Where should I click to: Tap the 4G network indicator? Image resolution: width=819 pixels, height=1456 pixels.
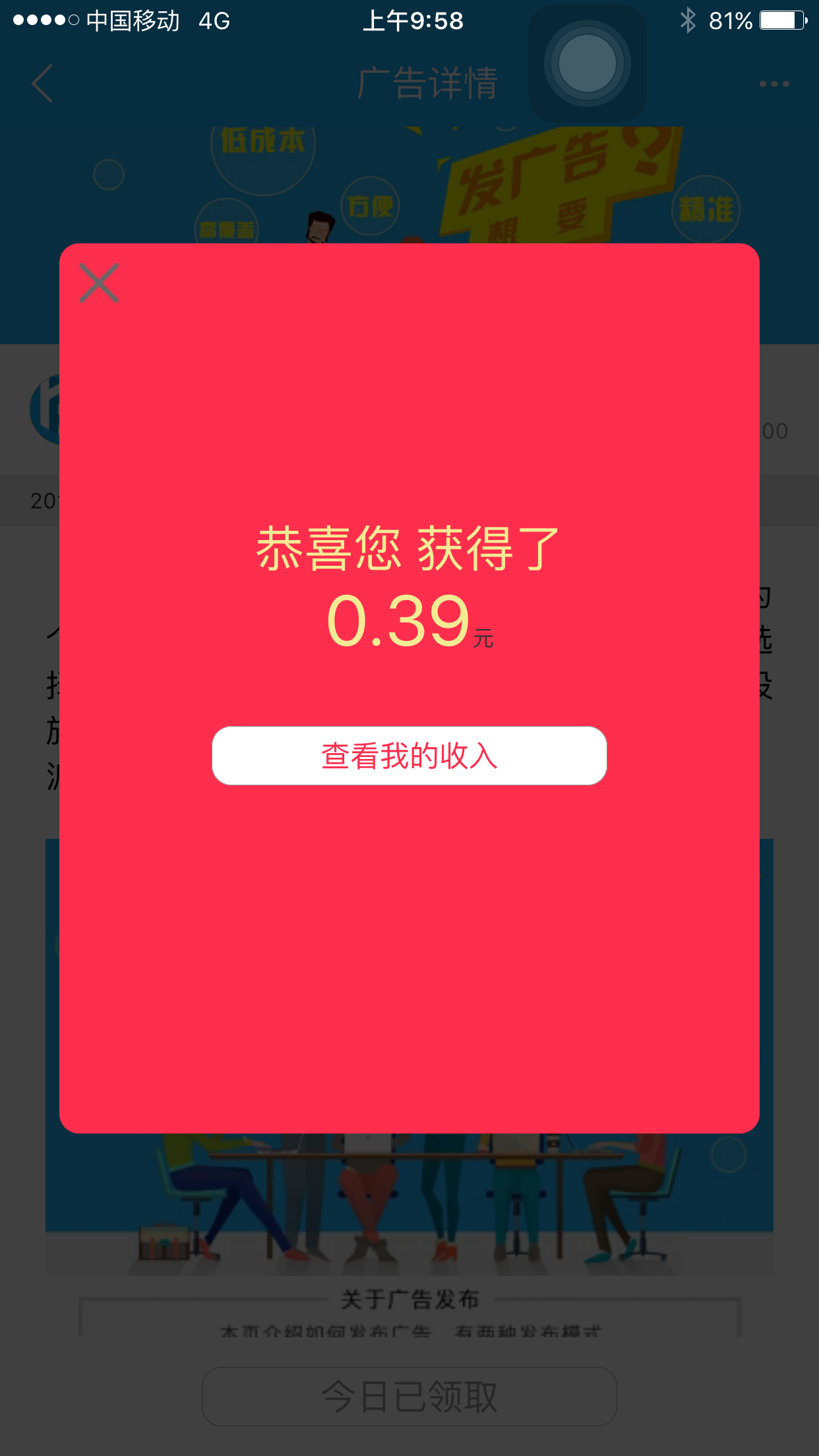[212, 21]
